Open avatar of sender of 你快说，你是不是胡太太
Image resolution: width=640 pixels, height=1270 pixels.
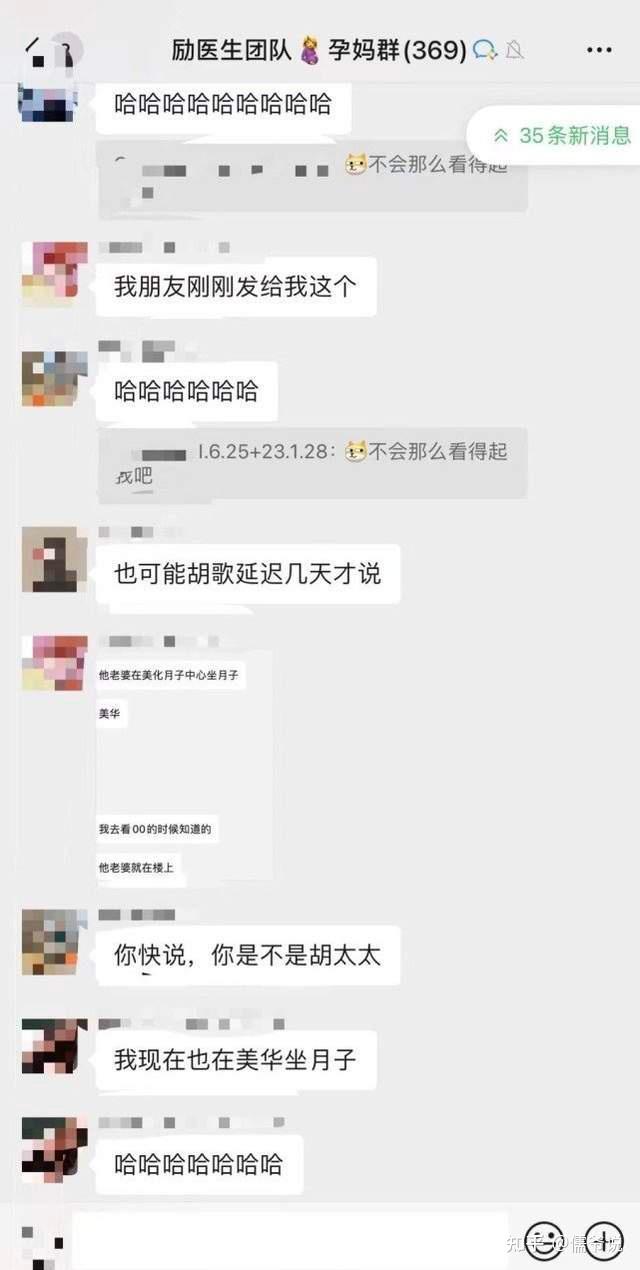click(54, 942)
